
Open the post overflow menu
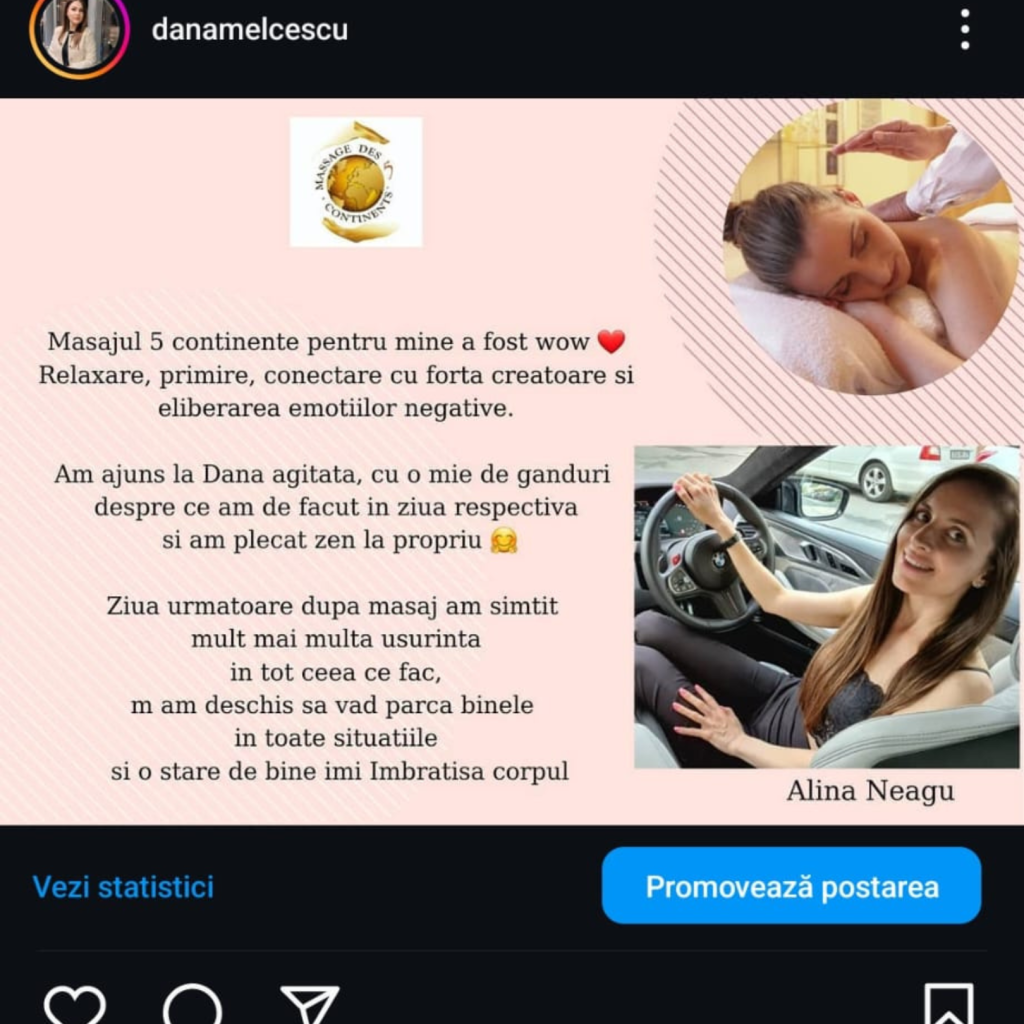pos(964,30)
